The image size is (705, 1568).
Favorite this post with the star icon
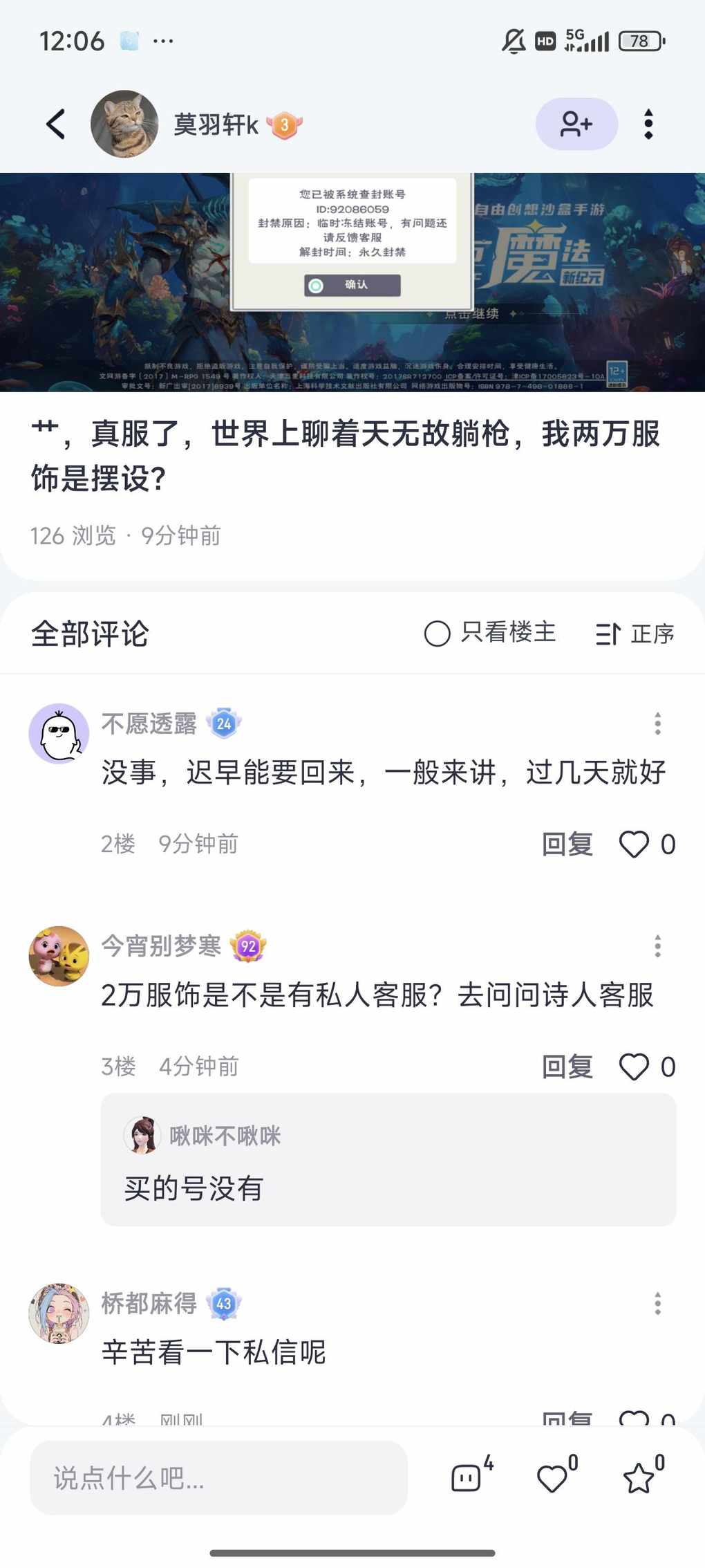639,1478
